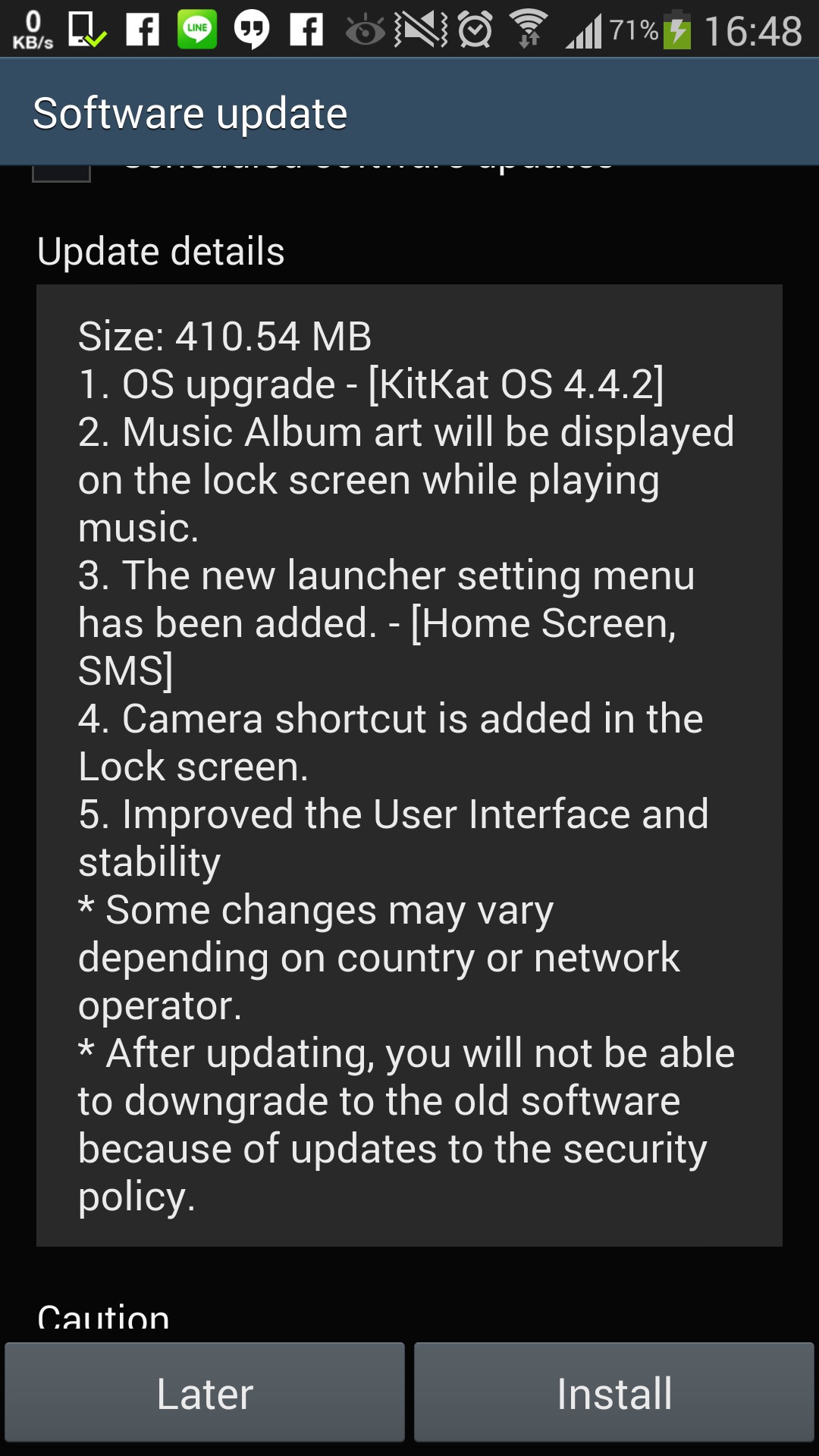Toggle the scheduled software updates checkbox
The width and height of the screenshot is (819, 1456).
coord(61,173)
